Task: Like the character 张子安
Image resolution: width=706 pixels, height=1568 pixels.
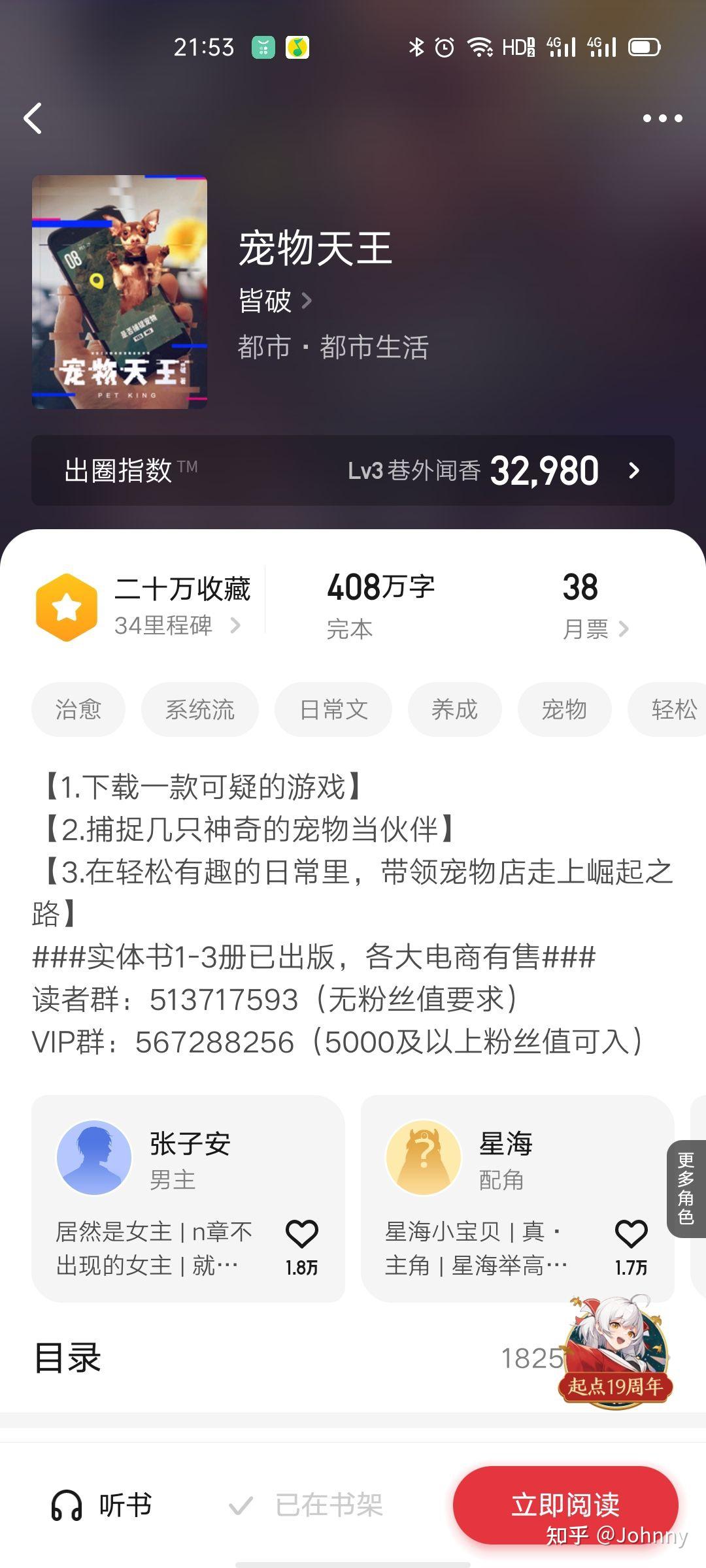Action: point(301,1235)
